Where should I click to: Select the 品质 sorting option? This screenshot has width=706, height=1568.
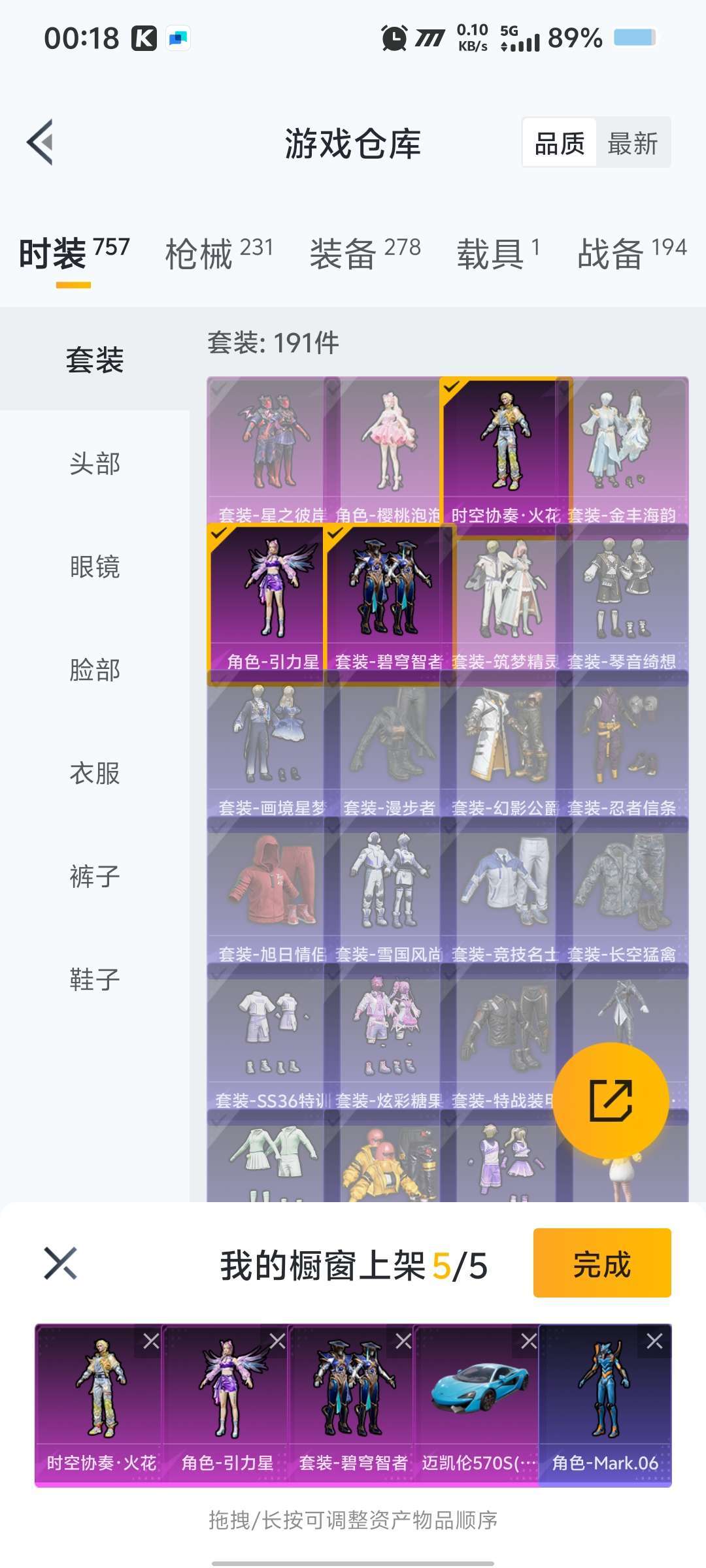pos(560,143)
